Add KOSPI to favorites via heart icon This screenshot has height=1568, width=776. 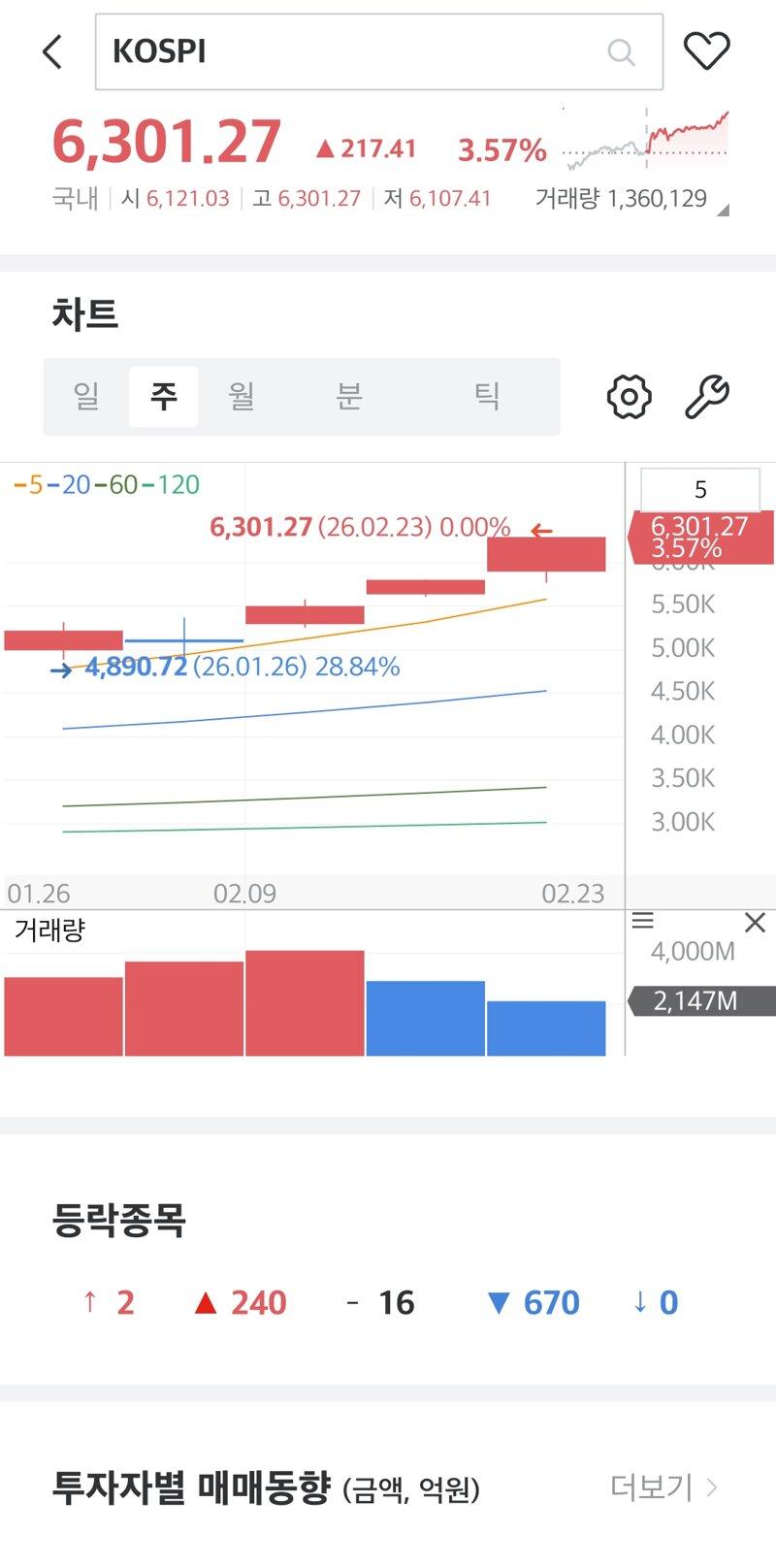click(709, 50)
